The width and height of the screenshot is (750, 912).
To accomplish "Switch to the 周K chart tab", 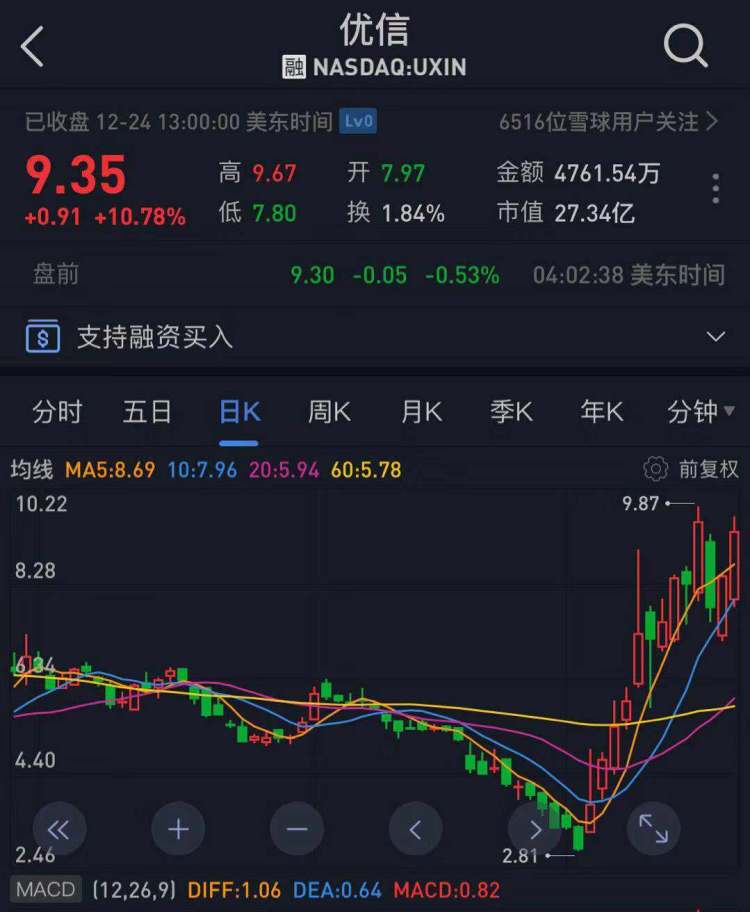I will [329, 411].
